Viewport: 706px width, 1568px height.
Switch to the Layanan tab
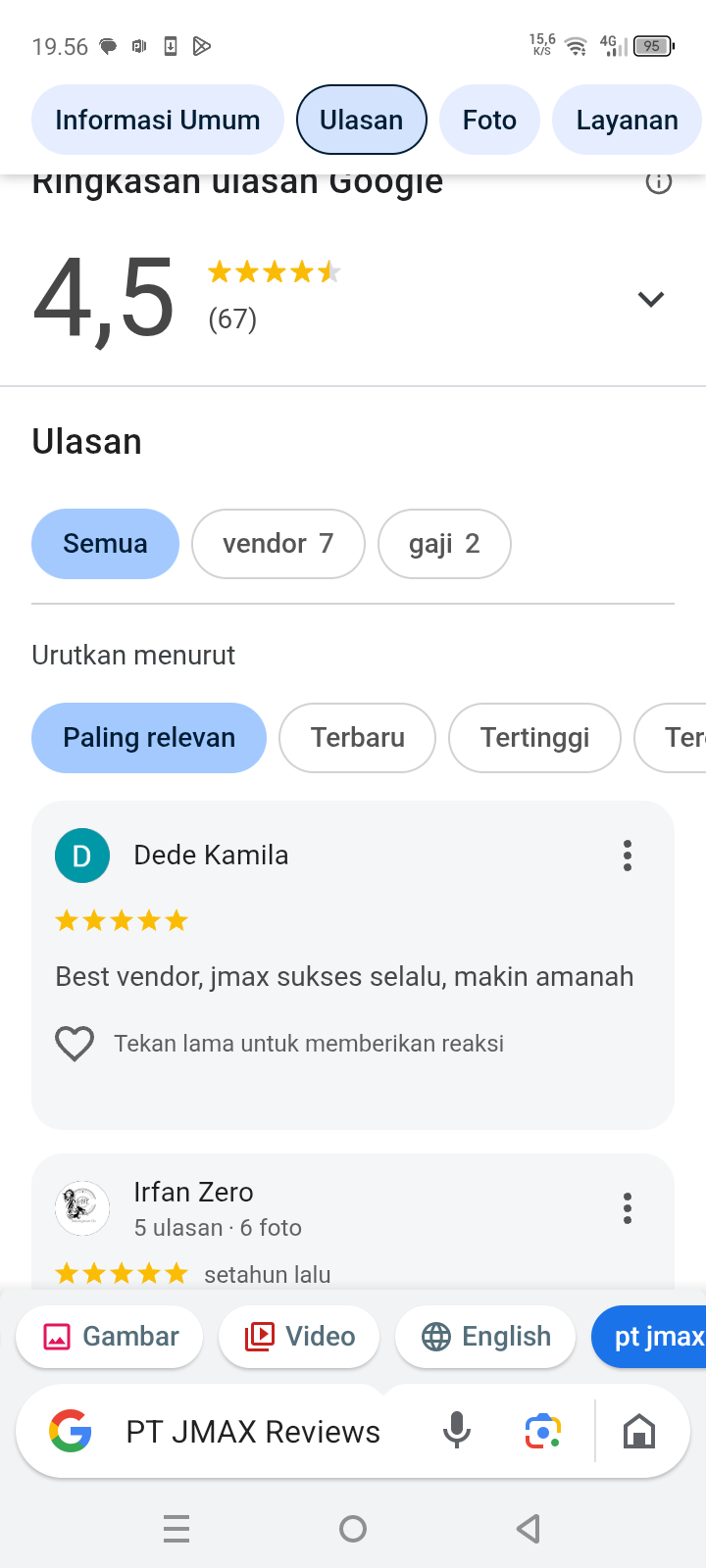[627, 121]
